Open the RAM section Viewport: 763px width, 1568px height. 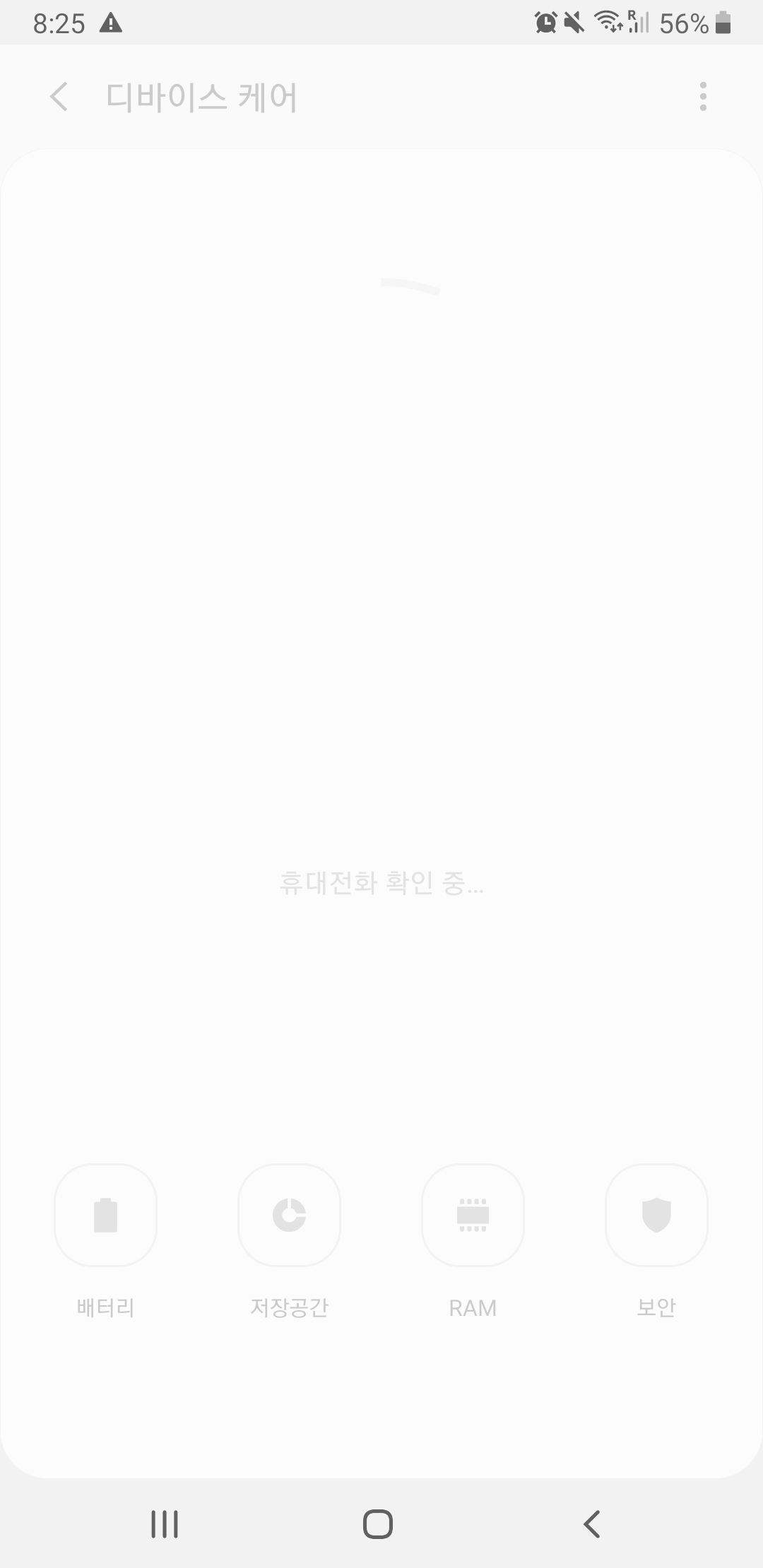(x=473, y=1215)
